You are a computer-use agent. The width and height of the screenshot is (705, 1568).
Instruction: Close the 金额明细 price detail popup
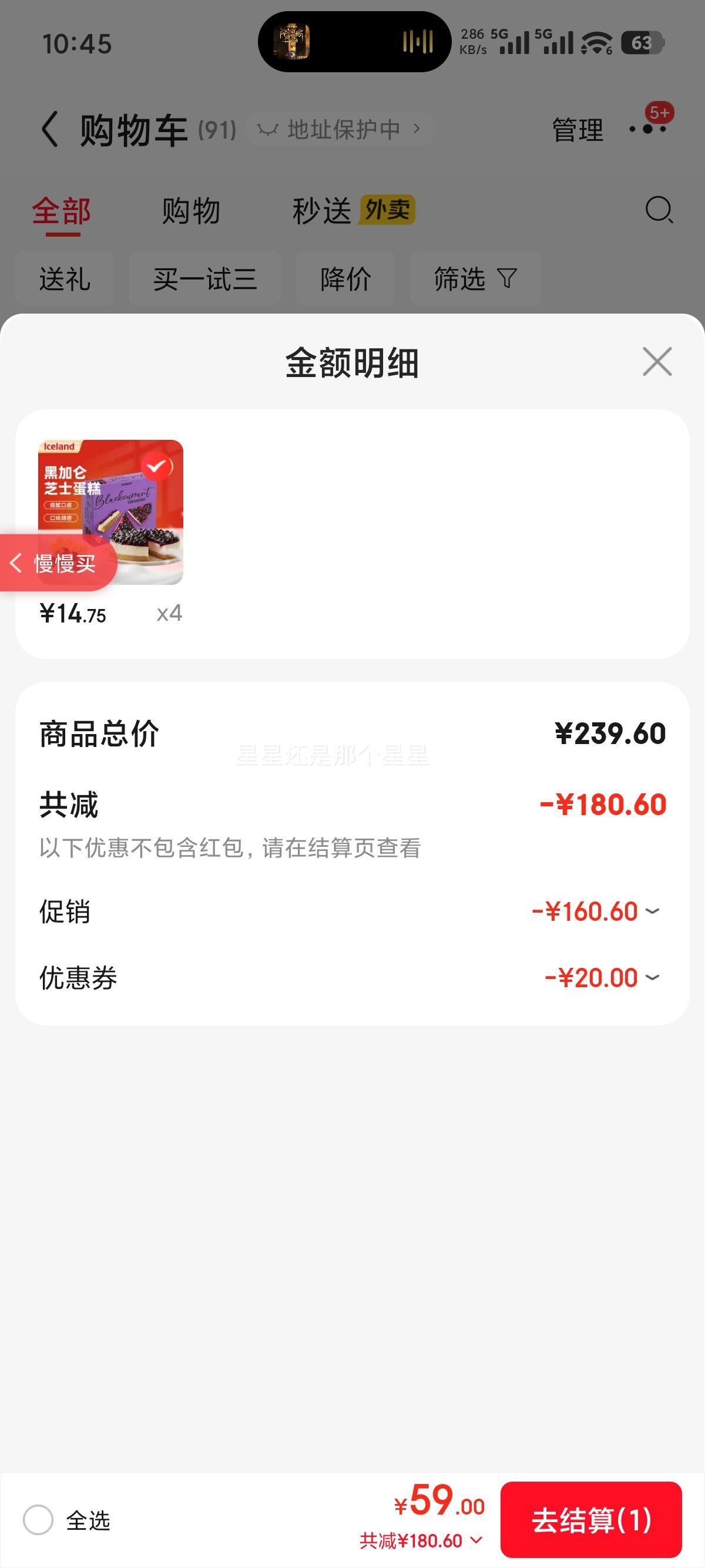click(656, 361)
